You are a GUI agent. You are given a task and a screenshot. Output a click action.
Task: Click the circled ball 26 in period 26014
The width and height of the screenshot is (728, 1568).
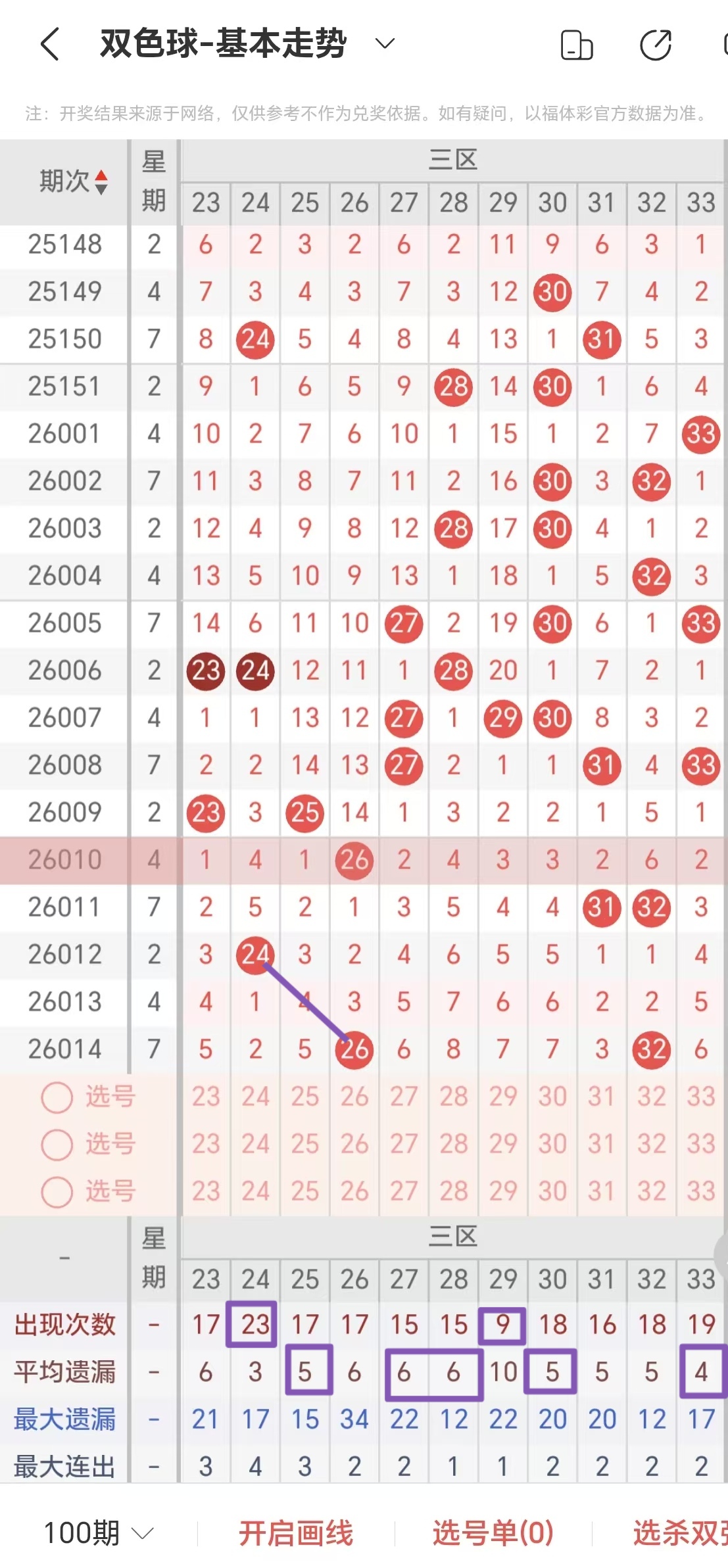tap(354, 1049)
